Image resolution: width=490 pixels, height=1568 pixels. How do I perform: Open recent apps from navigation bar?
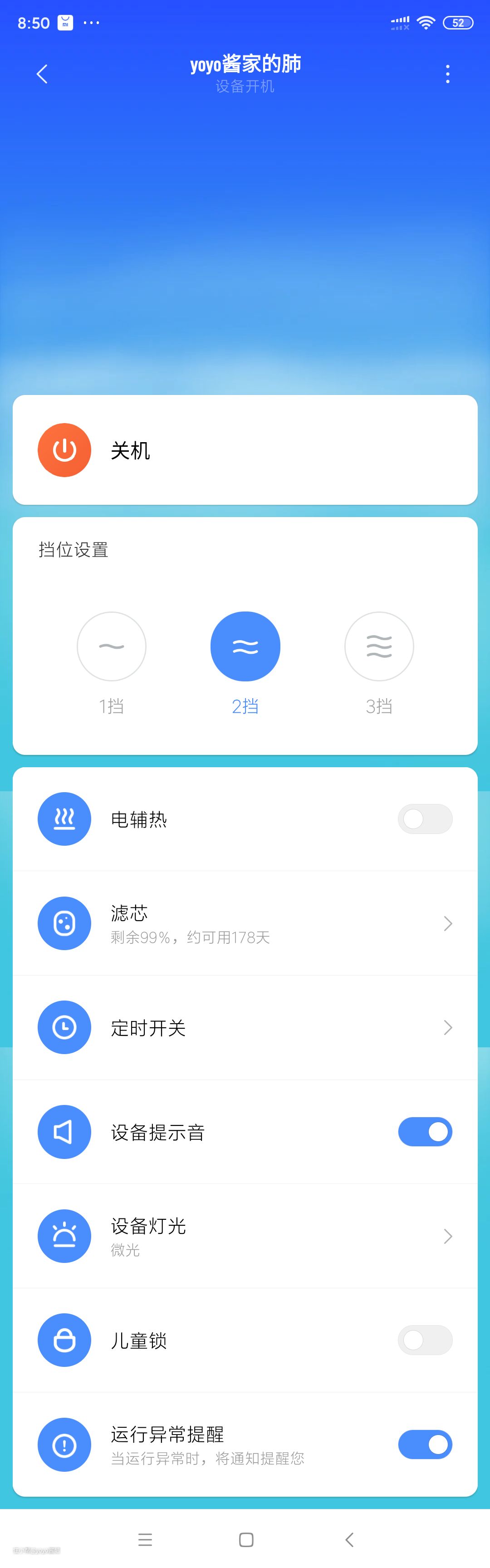coord(145,1539)
